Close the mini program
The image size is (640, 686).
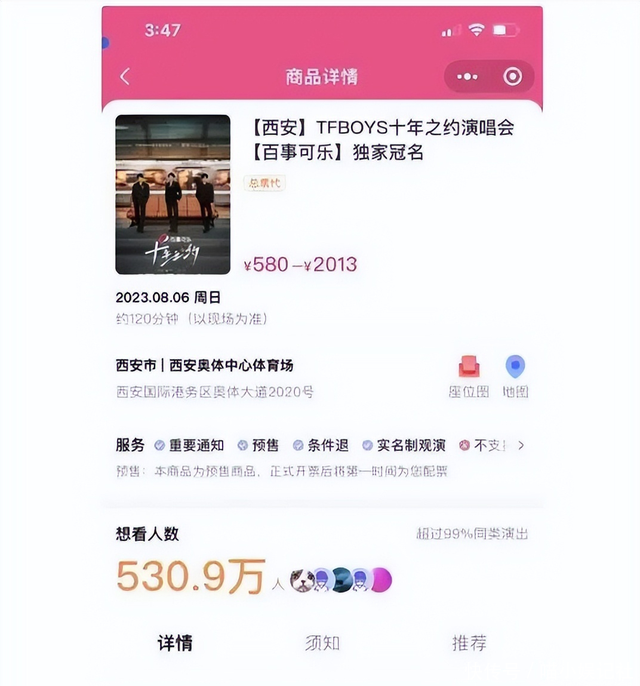tap(513, 77)
